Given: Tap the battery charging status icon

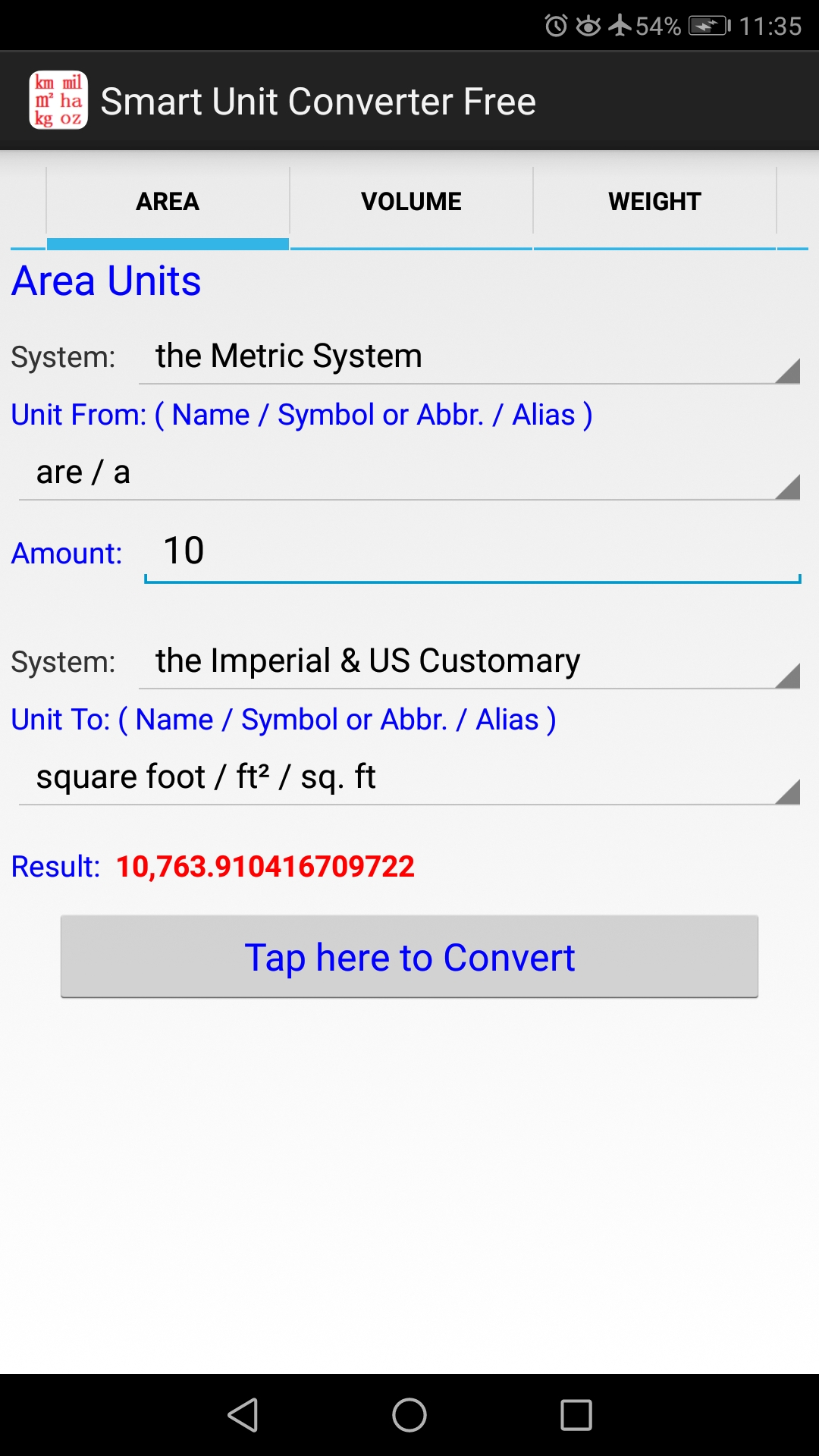Looking at the screenshot, I should pyautogui.click(x=707, y=23).
